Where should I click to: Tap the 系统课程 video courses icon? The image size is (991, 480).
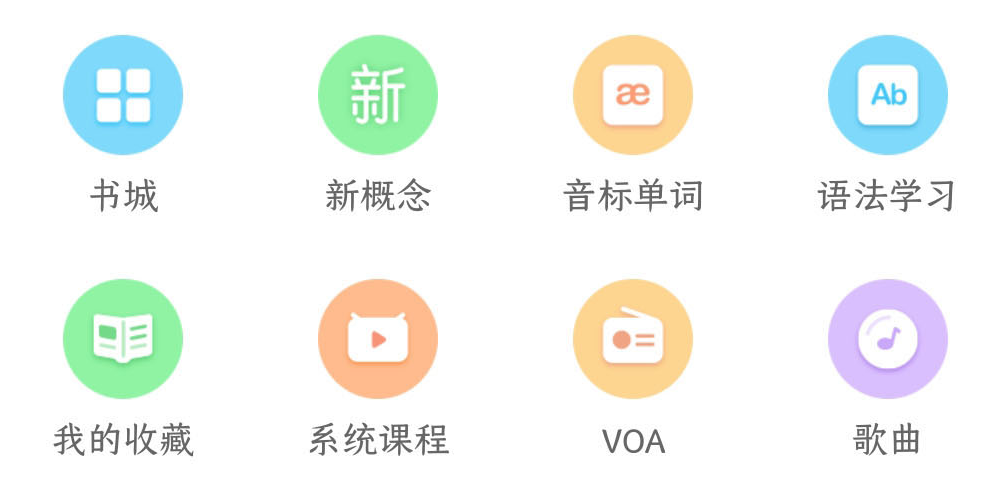pyautogui.click(x=378, y=339)
